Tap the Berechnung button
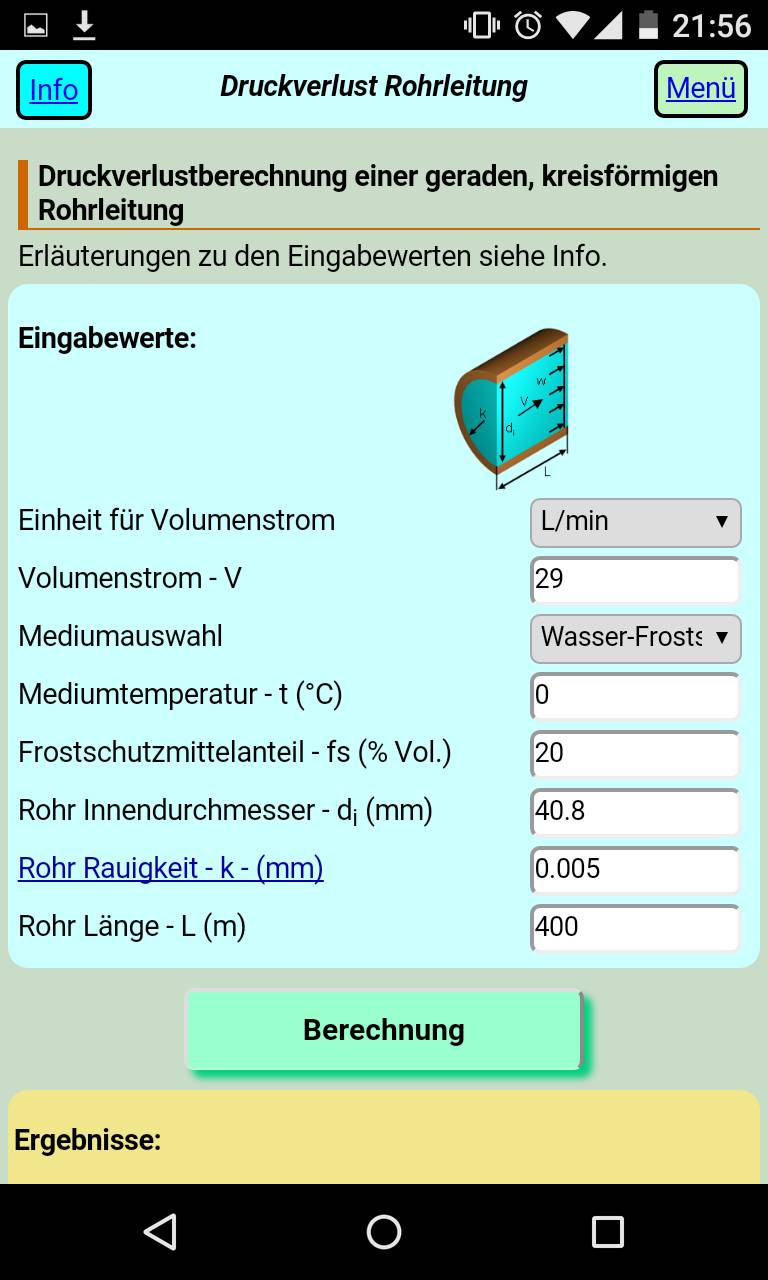Screen dimensions: 768x1280 [x=384, y=1030]
